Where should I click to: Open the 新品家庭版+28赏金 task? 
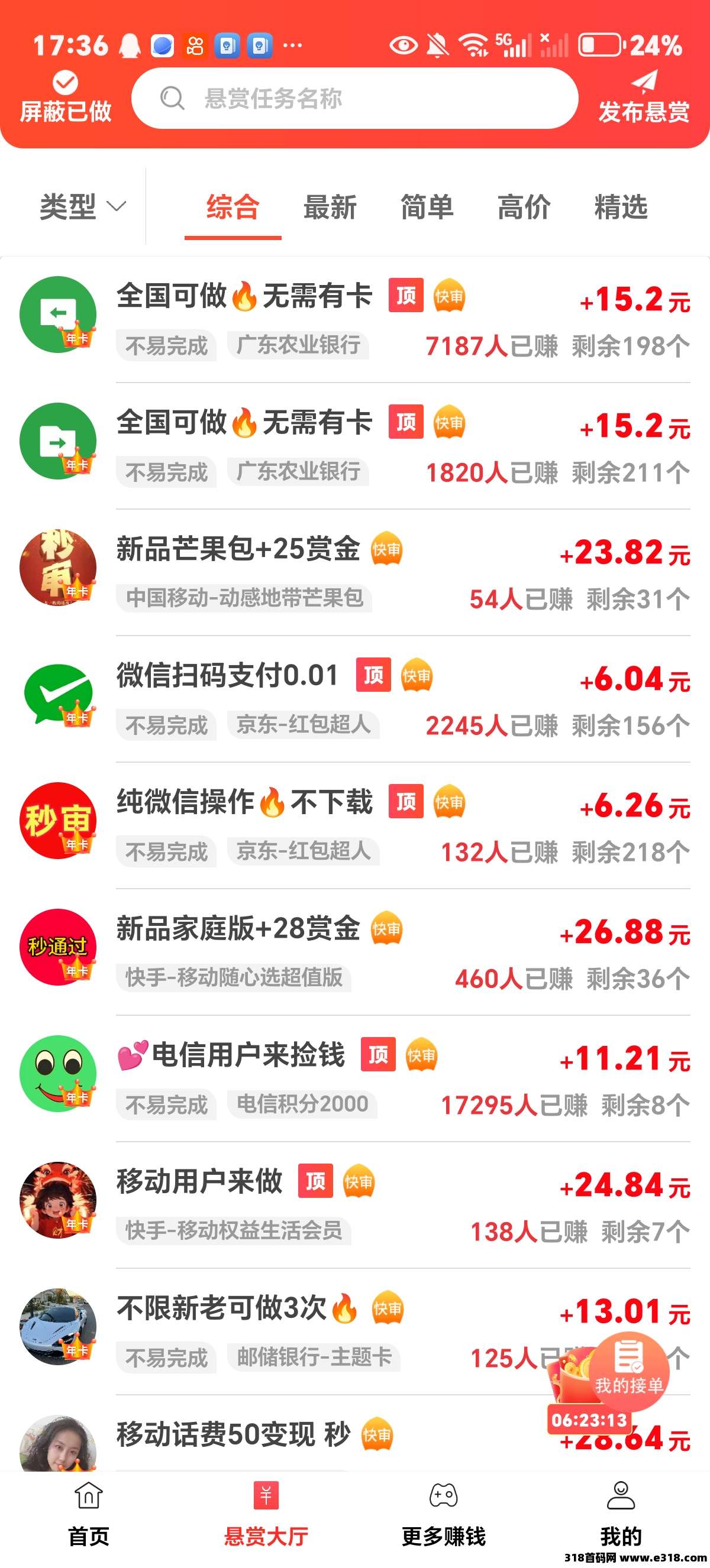[355, 953]
